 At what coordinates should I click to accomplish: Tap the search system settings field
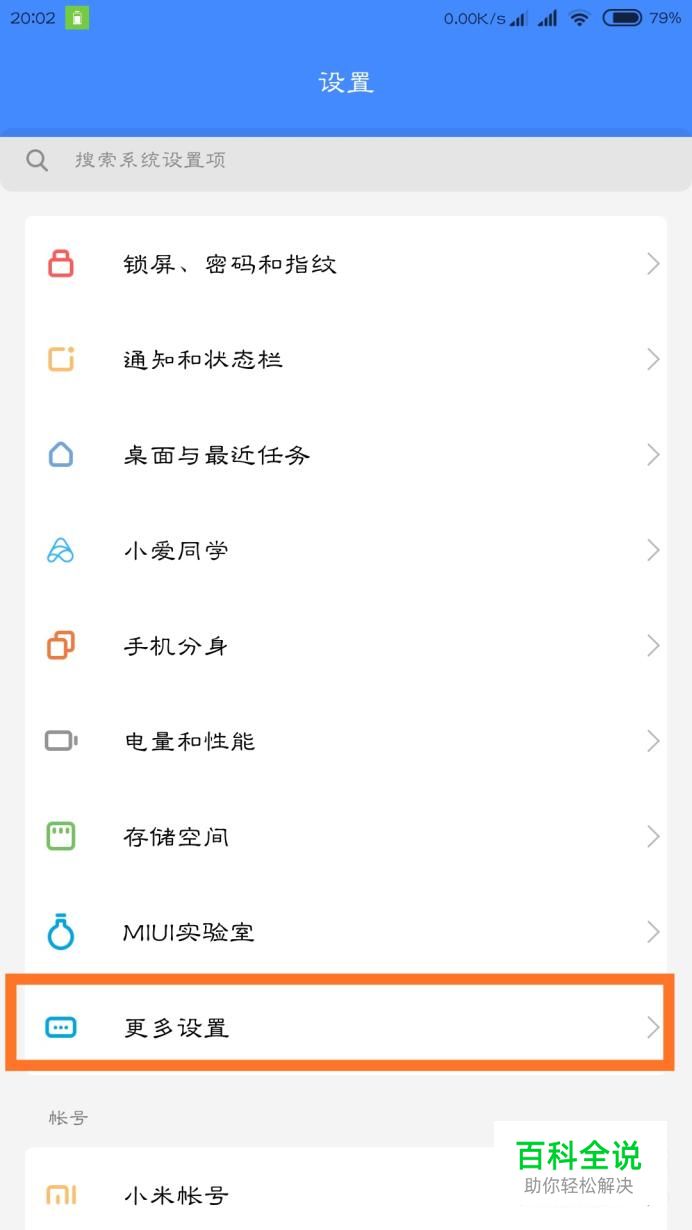(345, 160)
